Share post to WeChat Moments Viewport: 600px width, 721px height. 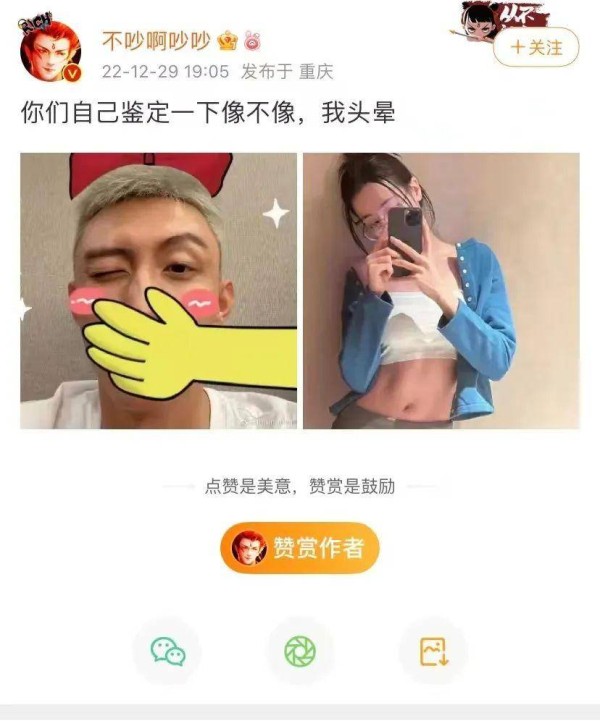click(x=300, y=651)
